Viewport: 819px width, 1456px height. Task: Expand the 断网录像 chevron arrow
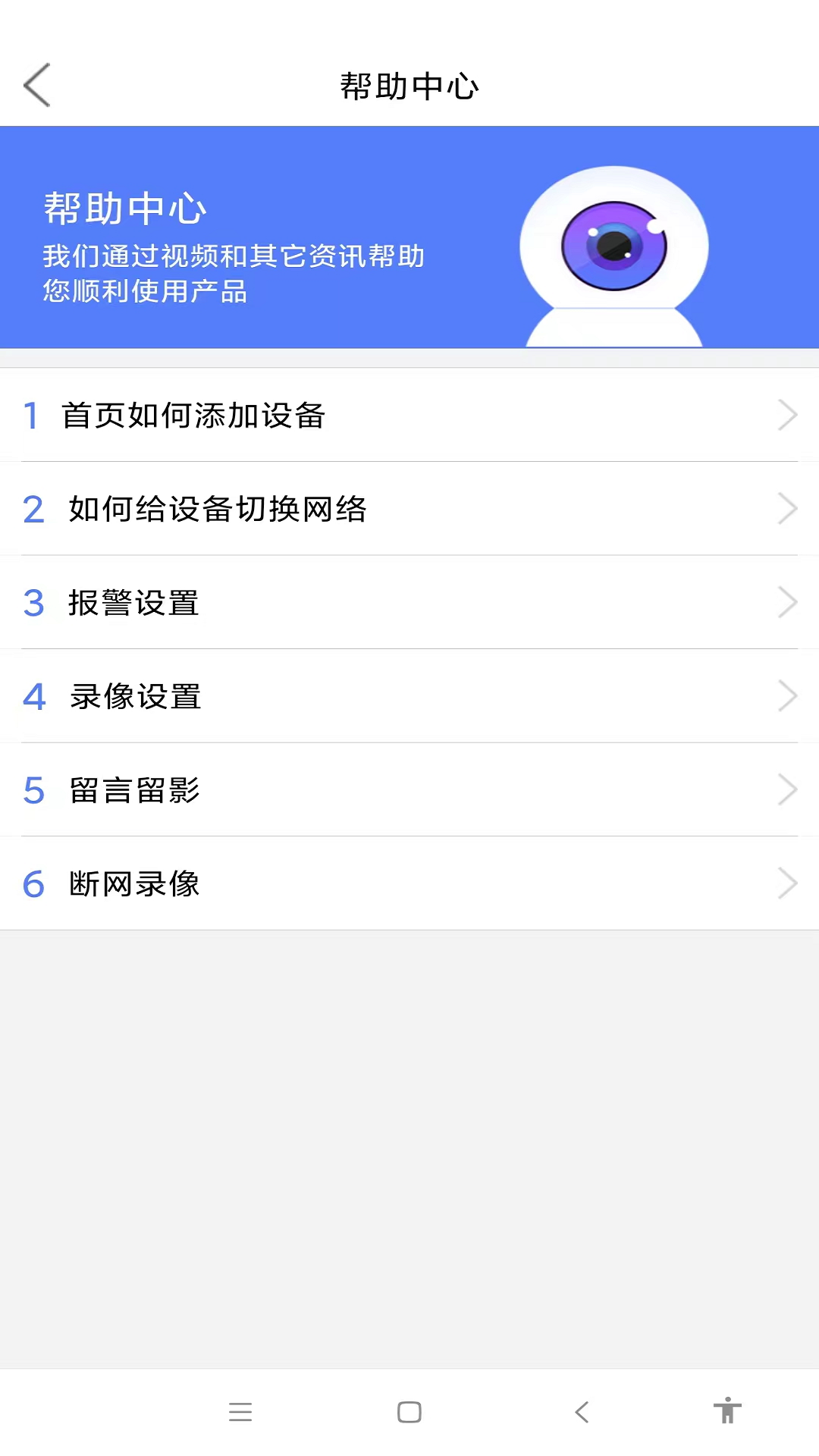pos(788,883)
